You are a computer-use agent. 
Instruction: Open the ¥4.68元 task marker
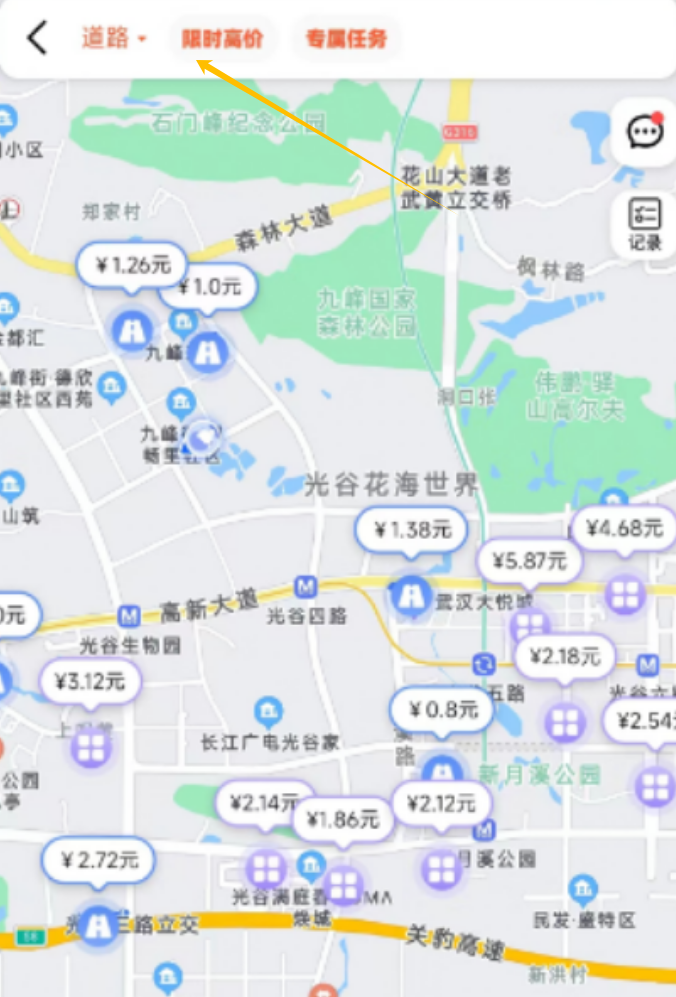click(625, 529)
